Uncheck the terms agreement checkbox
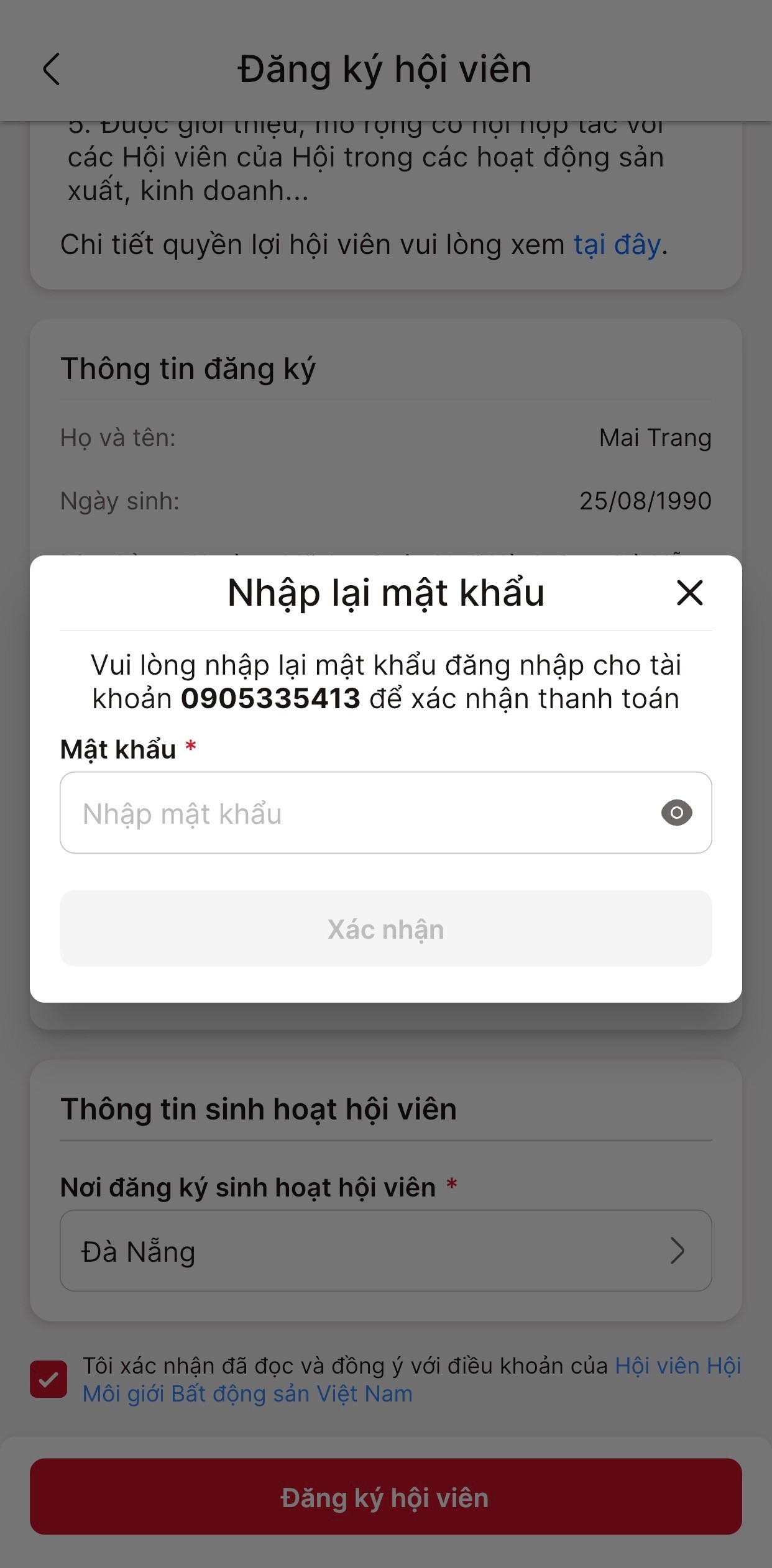 click(48, 1380)
